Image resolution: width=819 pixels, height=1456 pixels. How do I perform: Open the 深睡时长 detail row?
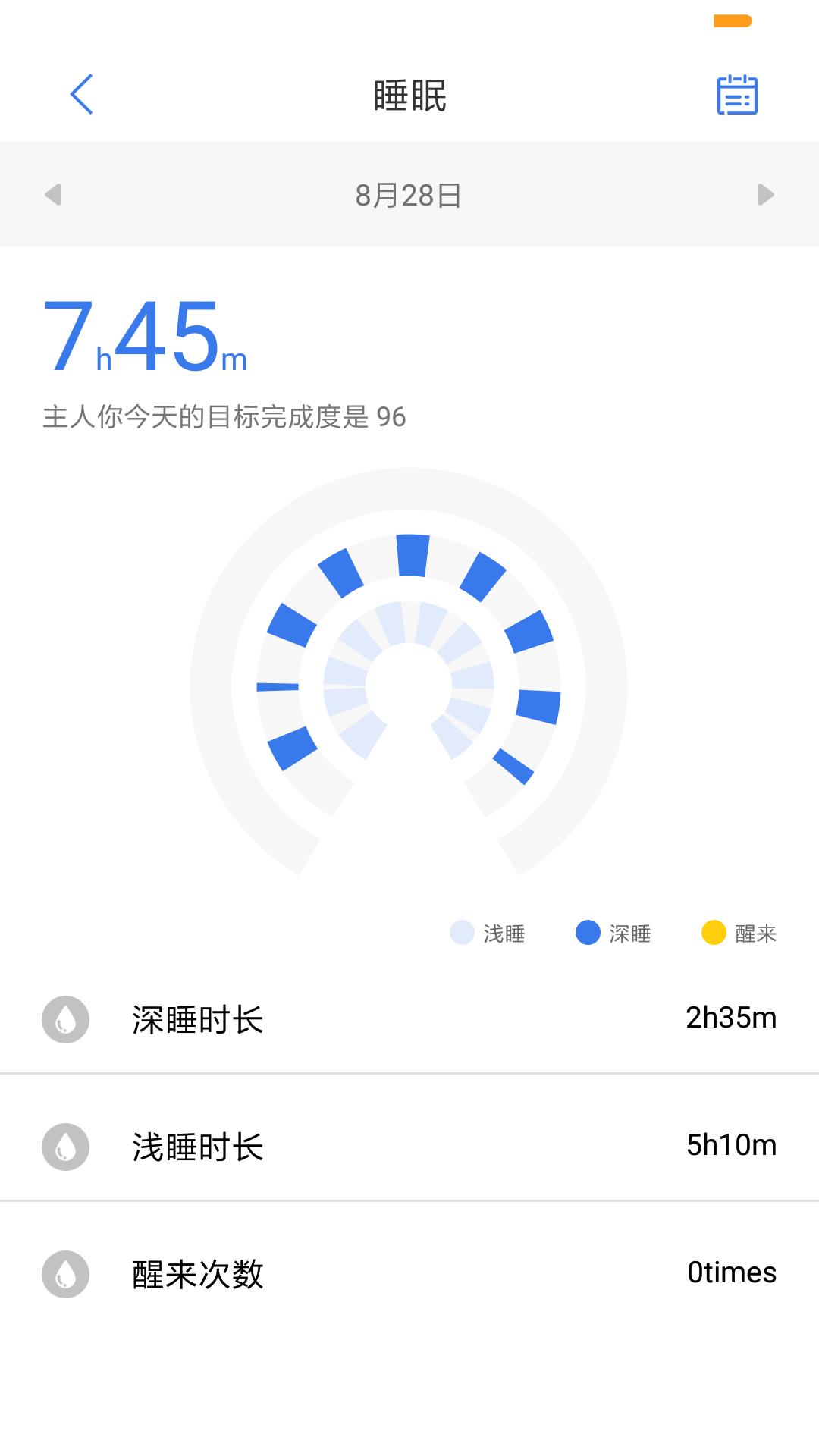coord(409,1019)
